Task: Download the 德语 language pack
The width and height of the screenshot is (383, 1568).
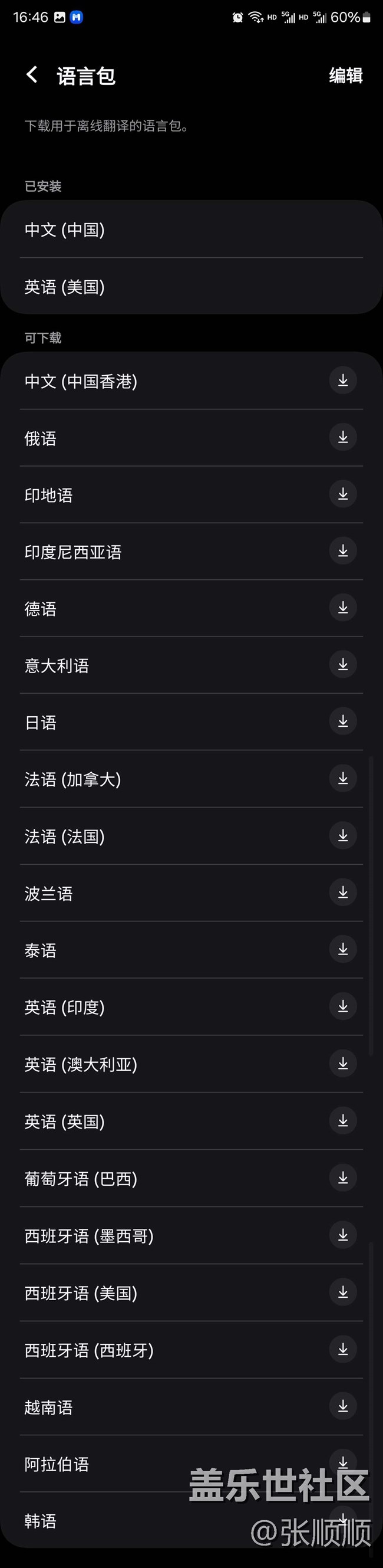Action: tap(343, 608)
